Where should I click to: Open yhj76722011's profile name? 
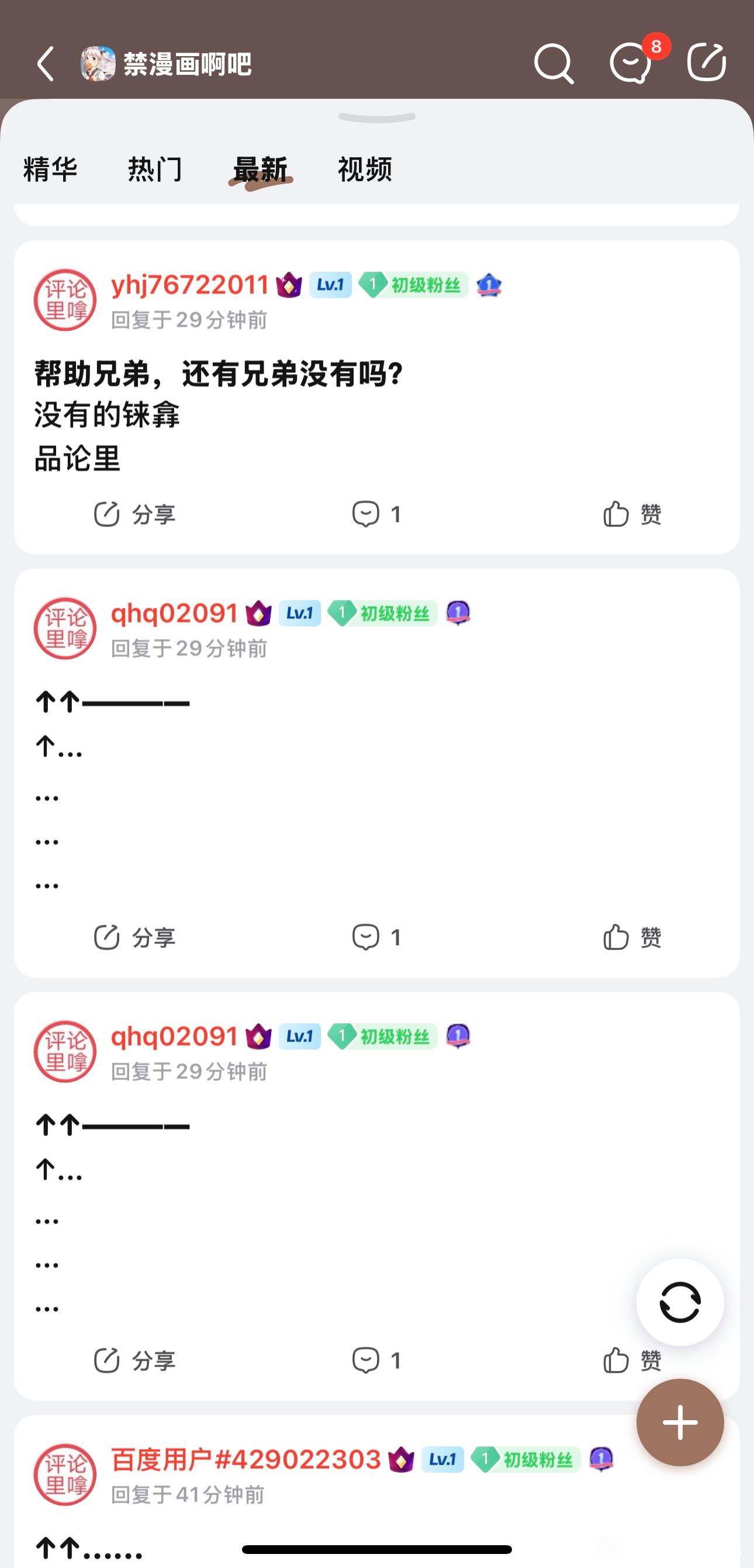(189, 285)
